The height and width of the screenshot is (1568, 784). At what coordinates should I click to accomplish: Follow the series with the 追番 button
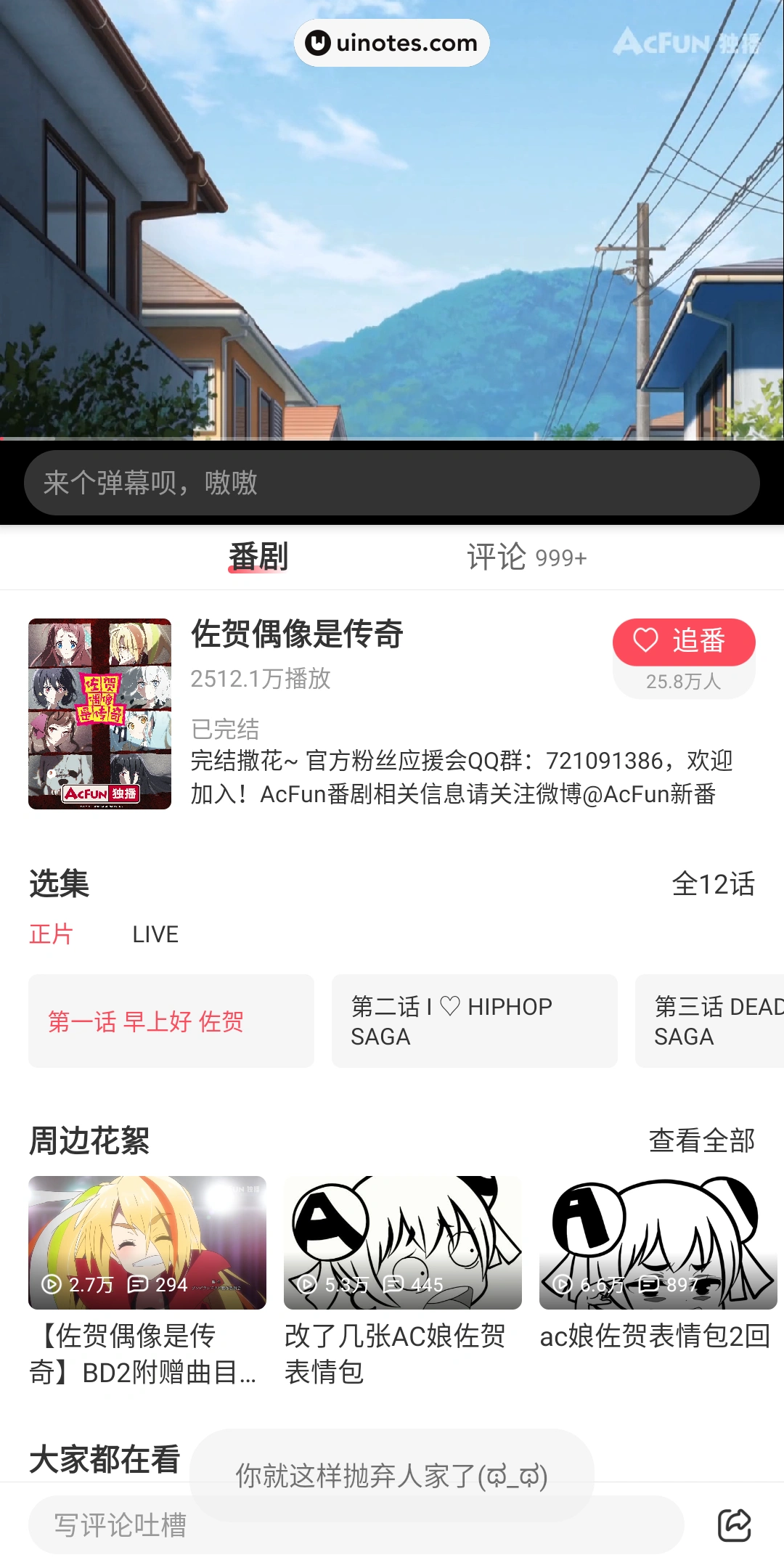tap(683, 642)
